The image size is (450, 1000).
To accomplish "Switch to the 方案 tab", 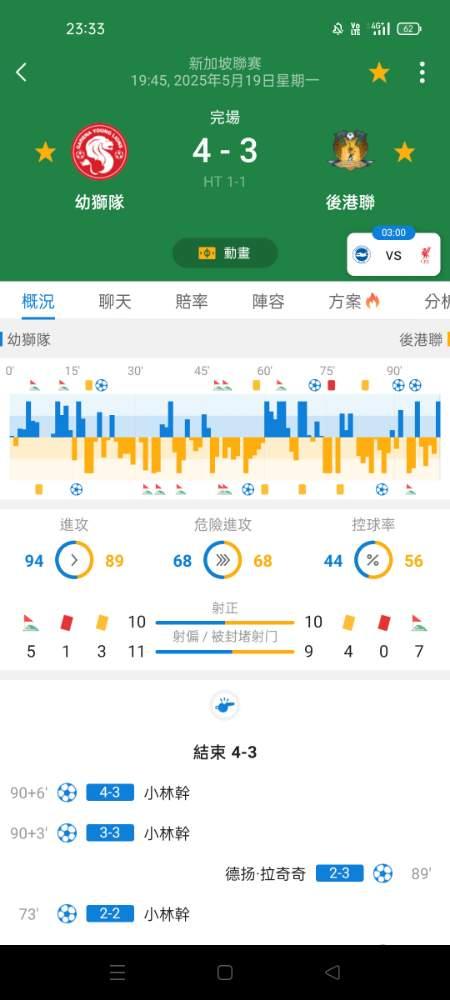I will point(354,302).
